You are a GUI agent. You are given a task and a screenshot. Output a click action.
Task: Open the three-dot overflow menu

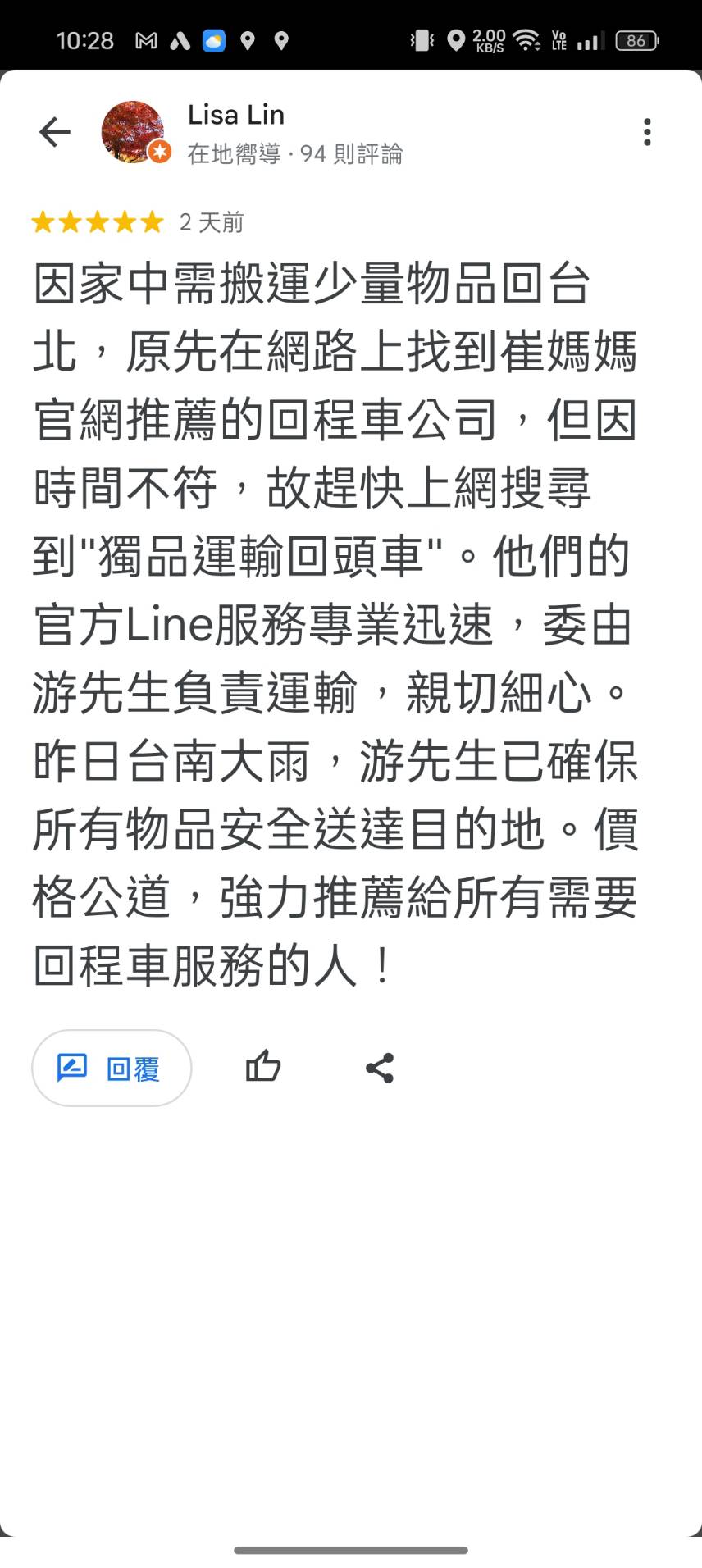click(647, 132)
